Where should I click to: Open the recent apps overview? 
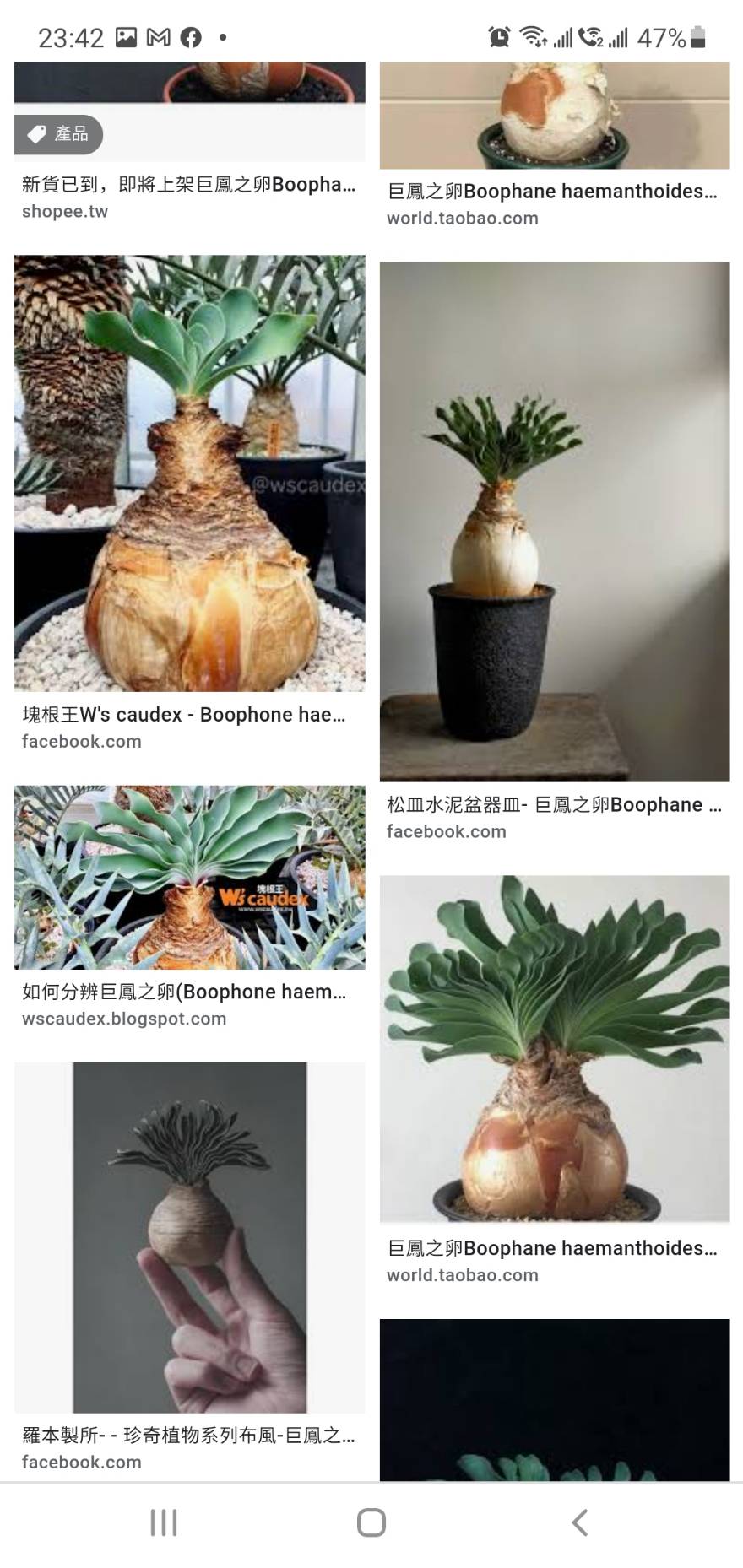coord(164,1522)
